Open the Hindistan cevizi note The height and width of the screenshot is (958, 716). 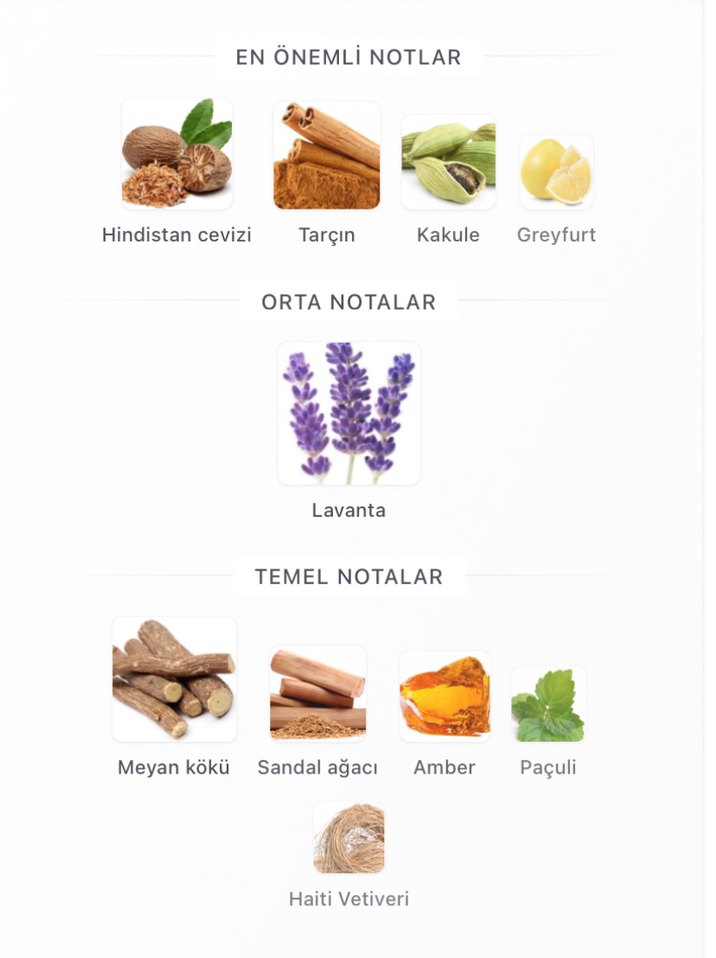click(177, 154)
